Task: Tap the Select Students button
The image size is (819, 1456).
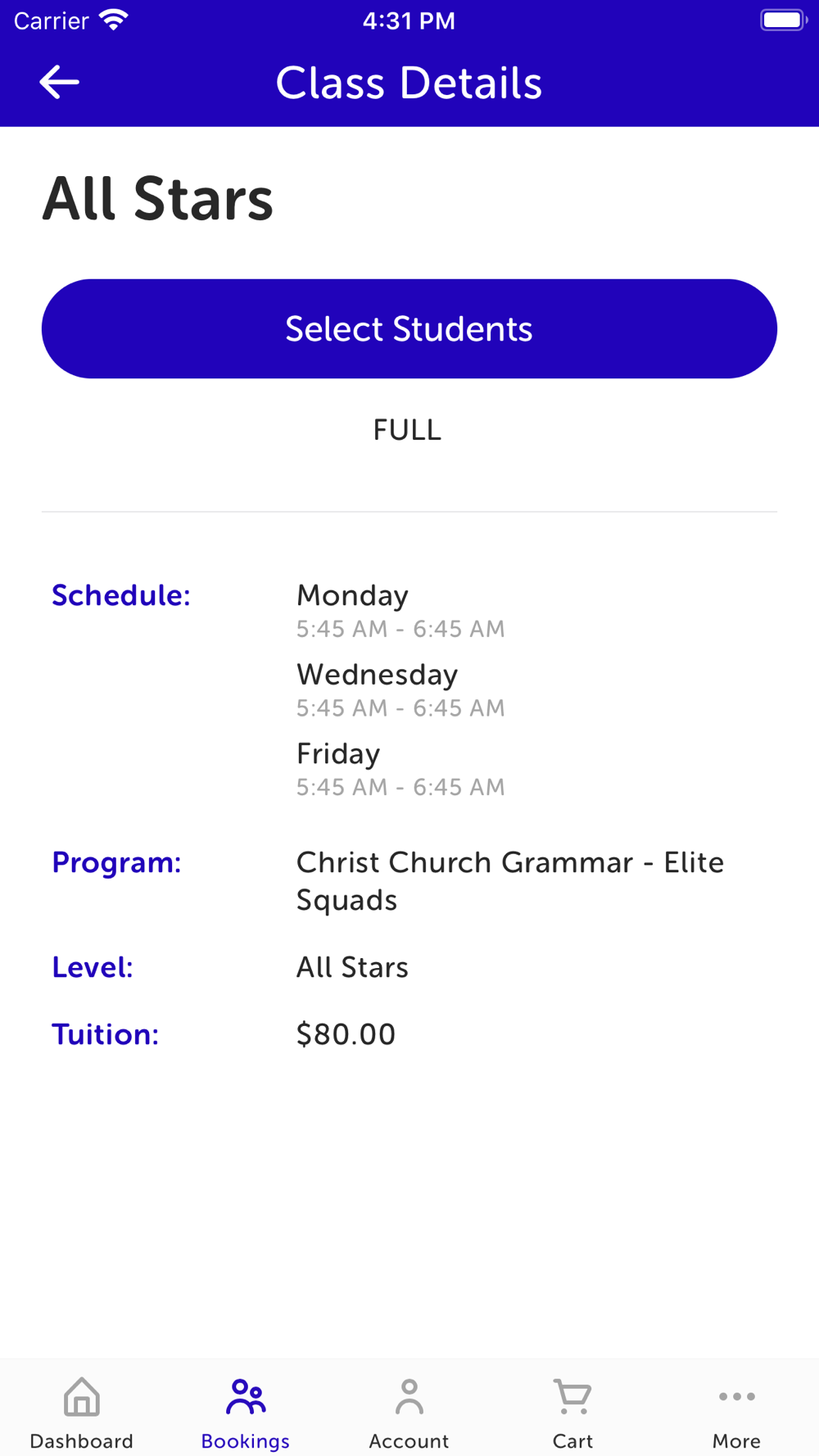Action: tap(409, 328)
